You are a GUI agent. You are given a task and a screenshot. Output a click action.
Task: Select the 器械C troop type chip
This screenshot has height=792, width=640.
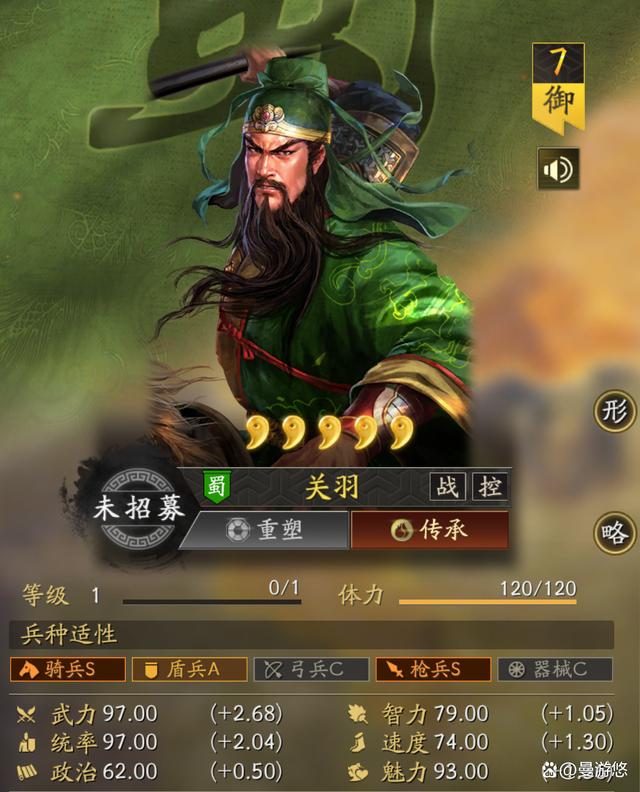[x=554, y=669]
